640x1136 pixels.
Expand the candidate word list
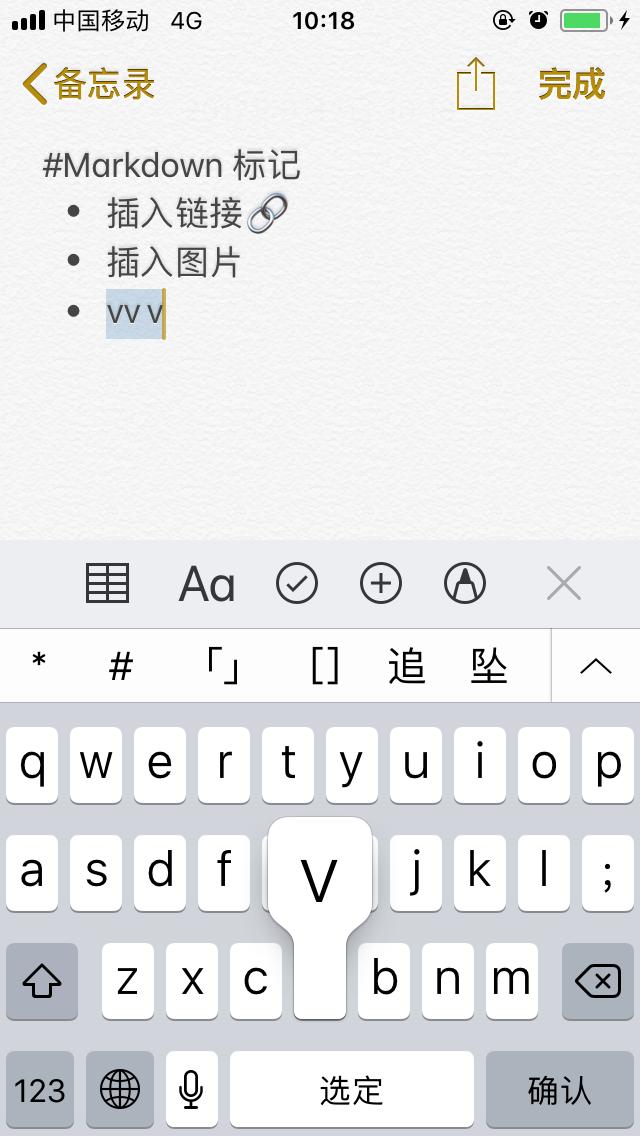tap(596, 666)
